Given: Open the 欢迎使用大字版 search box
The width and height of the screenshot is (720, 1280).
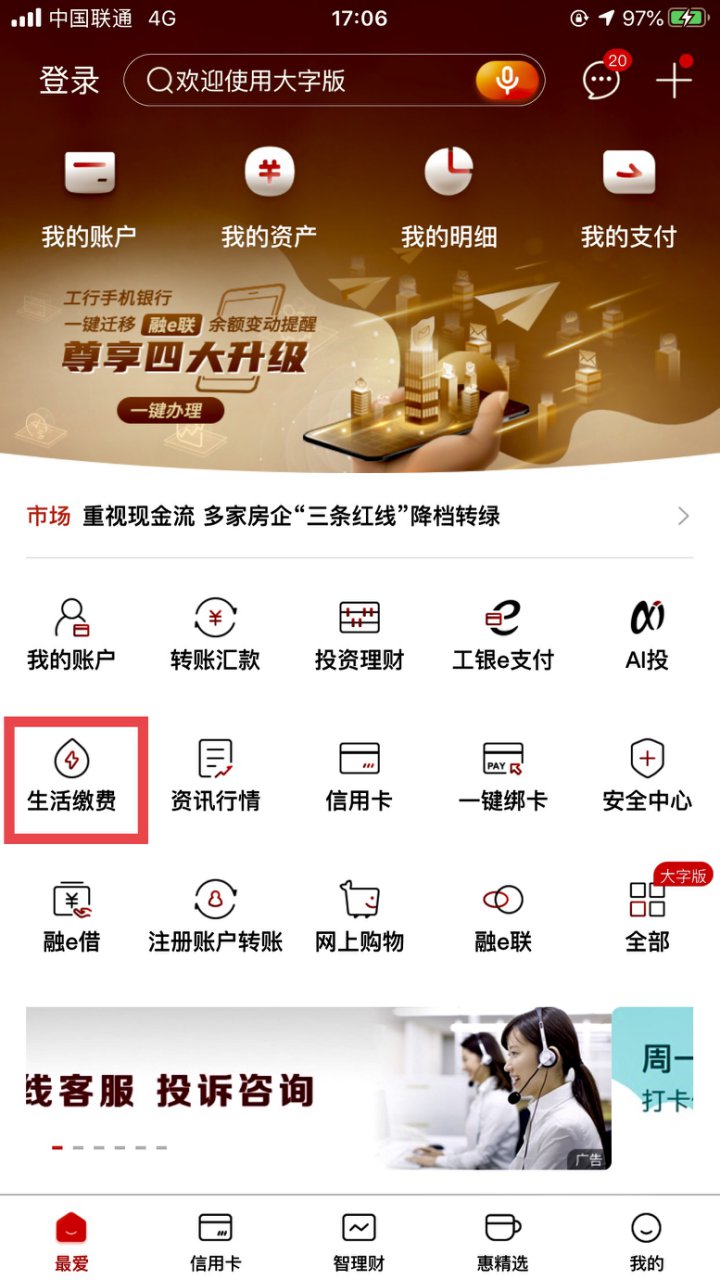Looking at the screenshot, I should (x=300, y=80).
